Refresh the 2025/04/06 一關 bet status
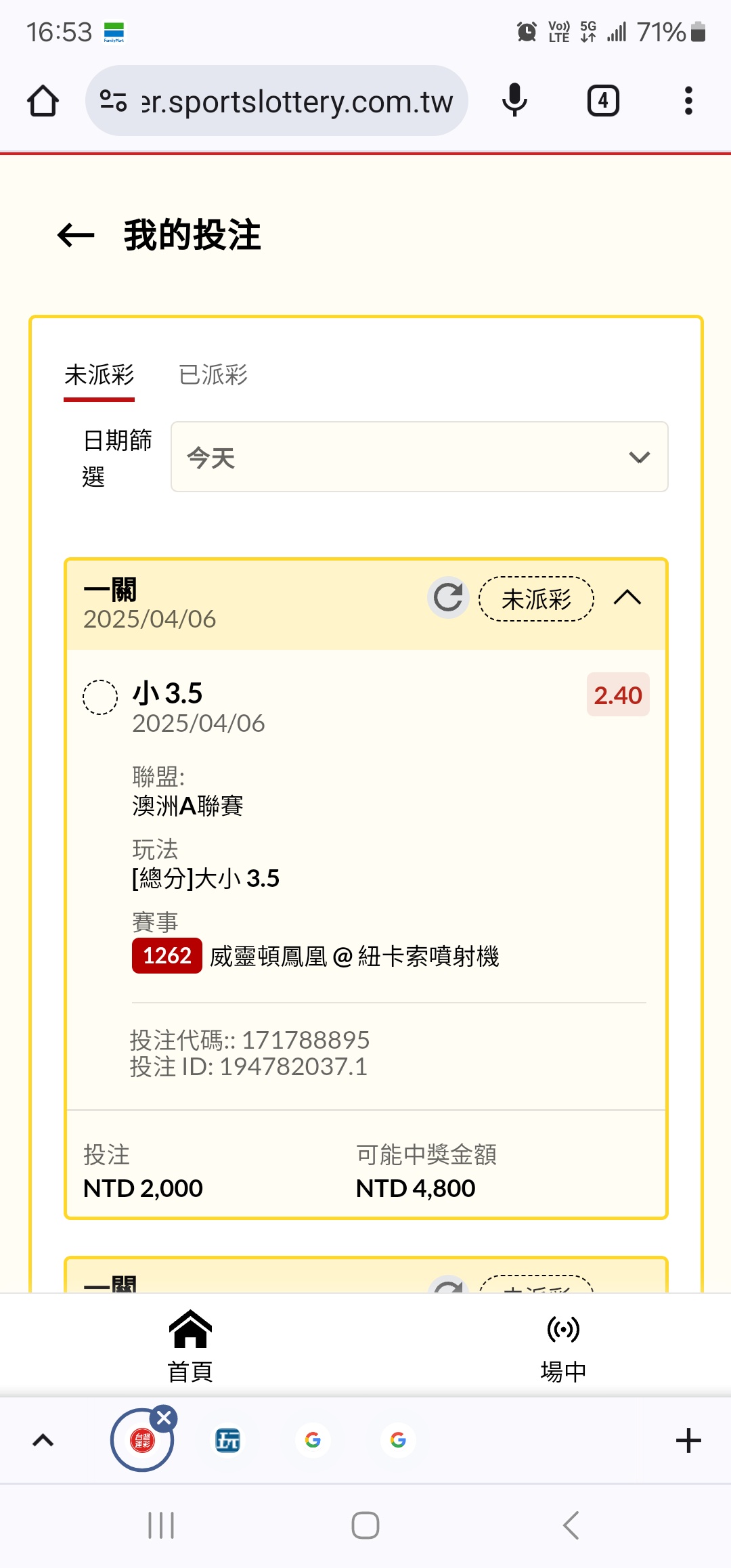Image resolution: width=731 pixels, height=1568 pixels. tap(448, 598)
